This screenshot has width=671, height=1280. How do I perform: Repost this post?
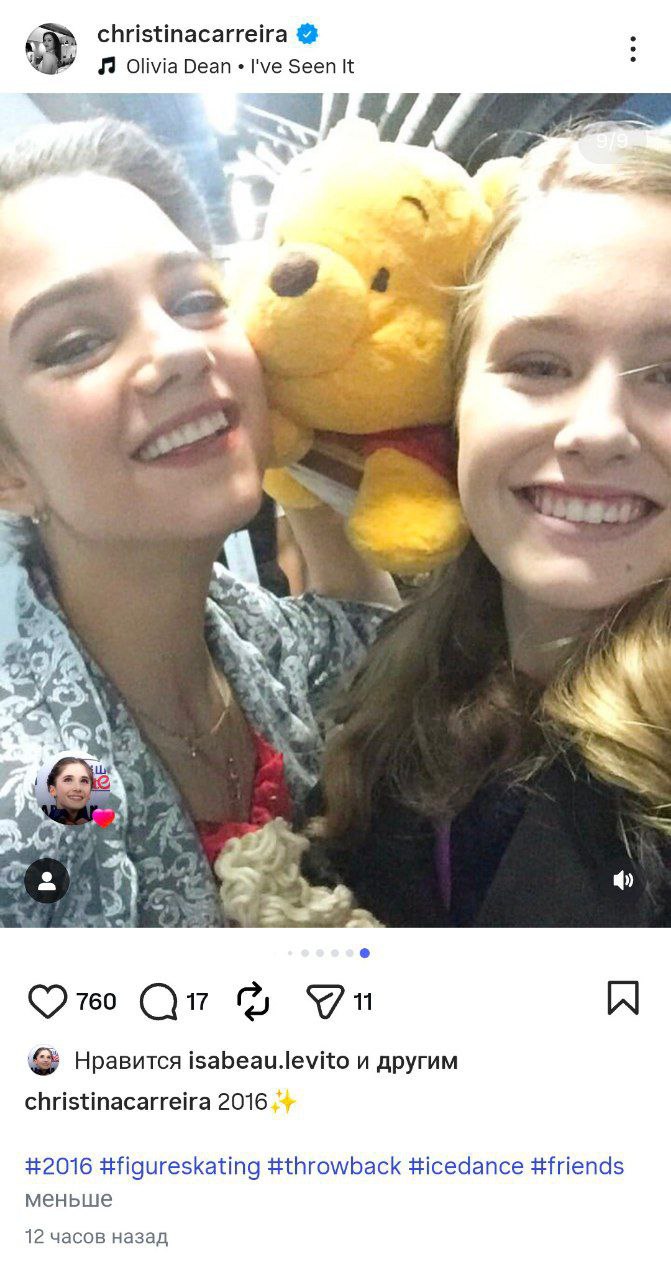coord(253,1001)
